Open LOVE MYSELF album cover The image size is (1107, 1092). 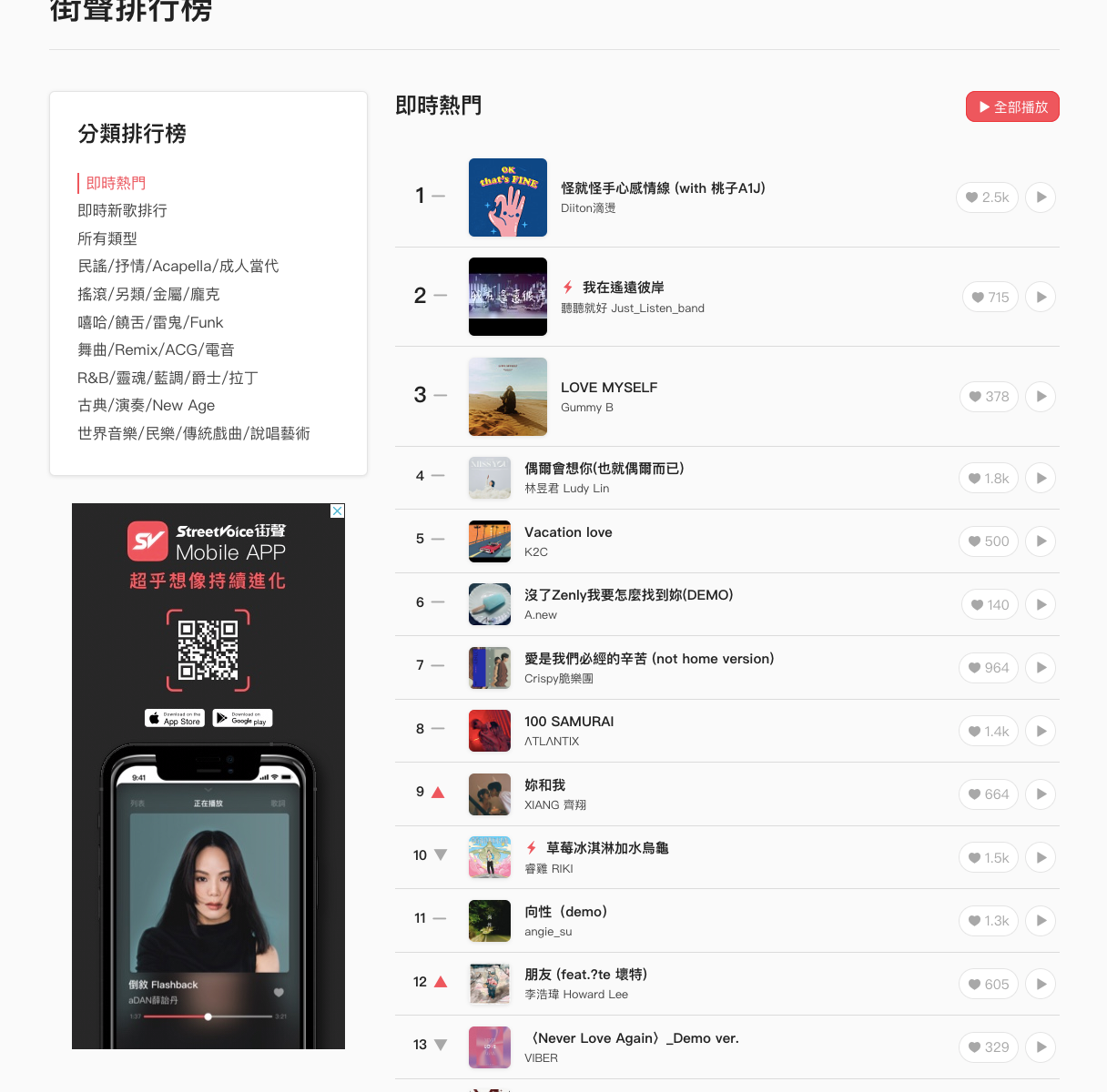508,397
